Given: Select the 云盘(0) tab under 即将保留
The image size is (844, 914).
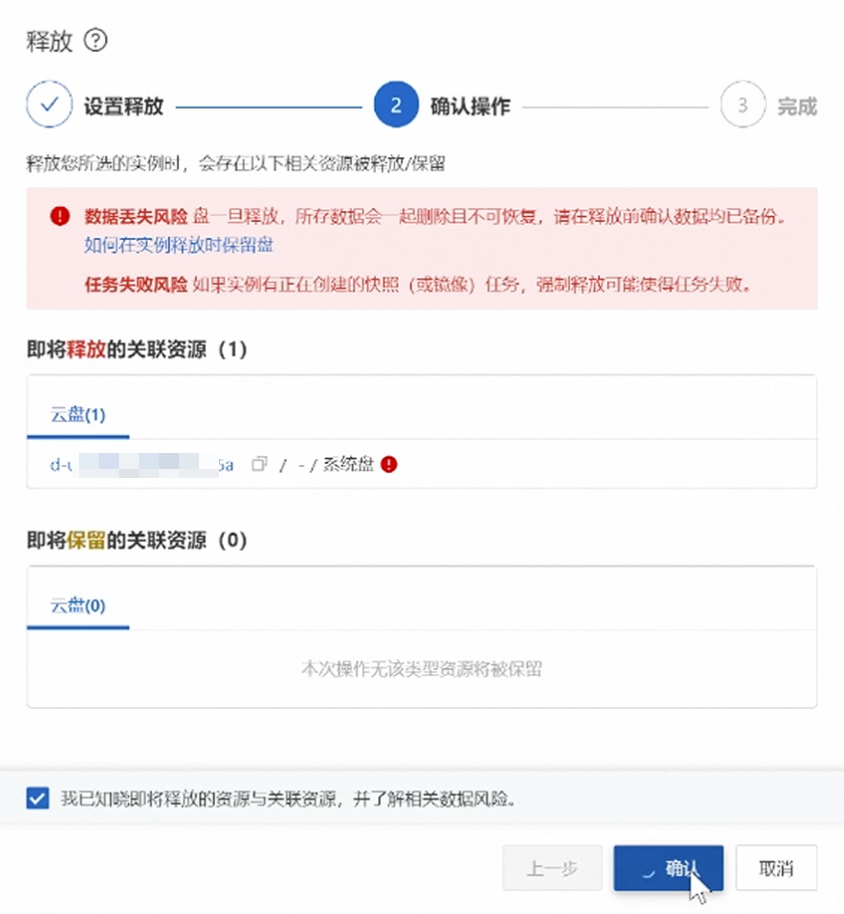Looking at the screenshot, I should (x=78, y=605).
